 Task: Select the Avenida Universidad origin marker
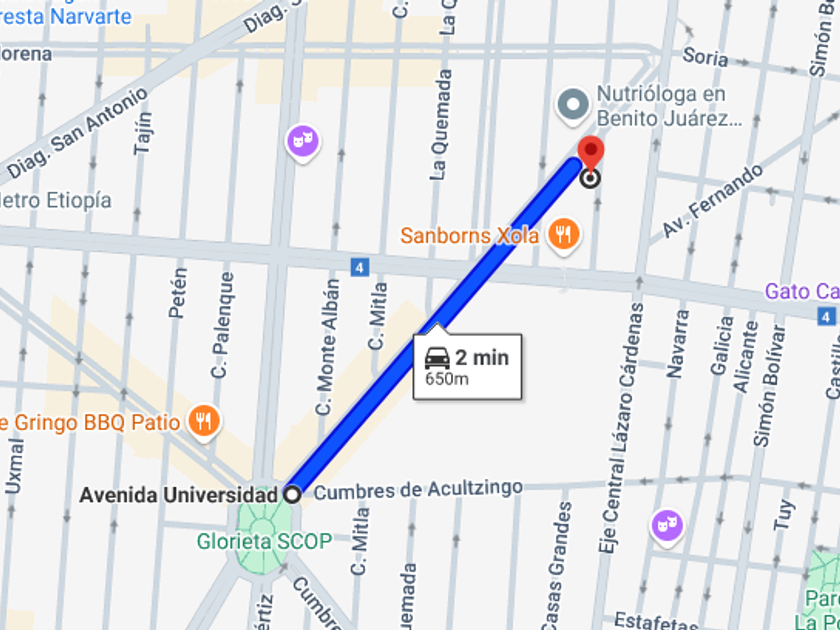point(291,494)
